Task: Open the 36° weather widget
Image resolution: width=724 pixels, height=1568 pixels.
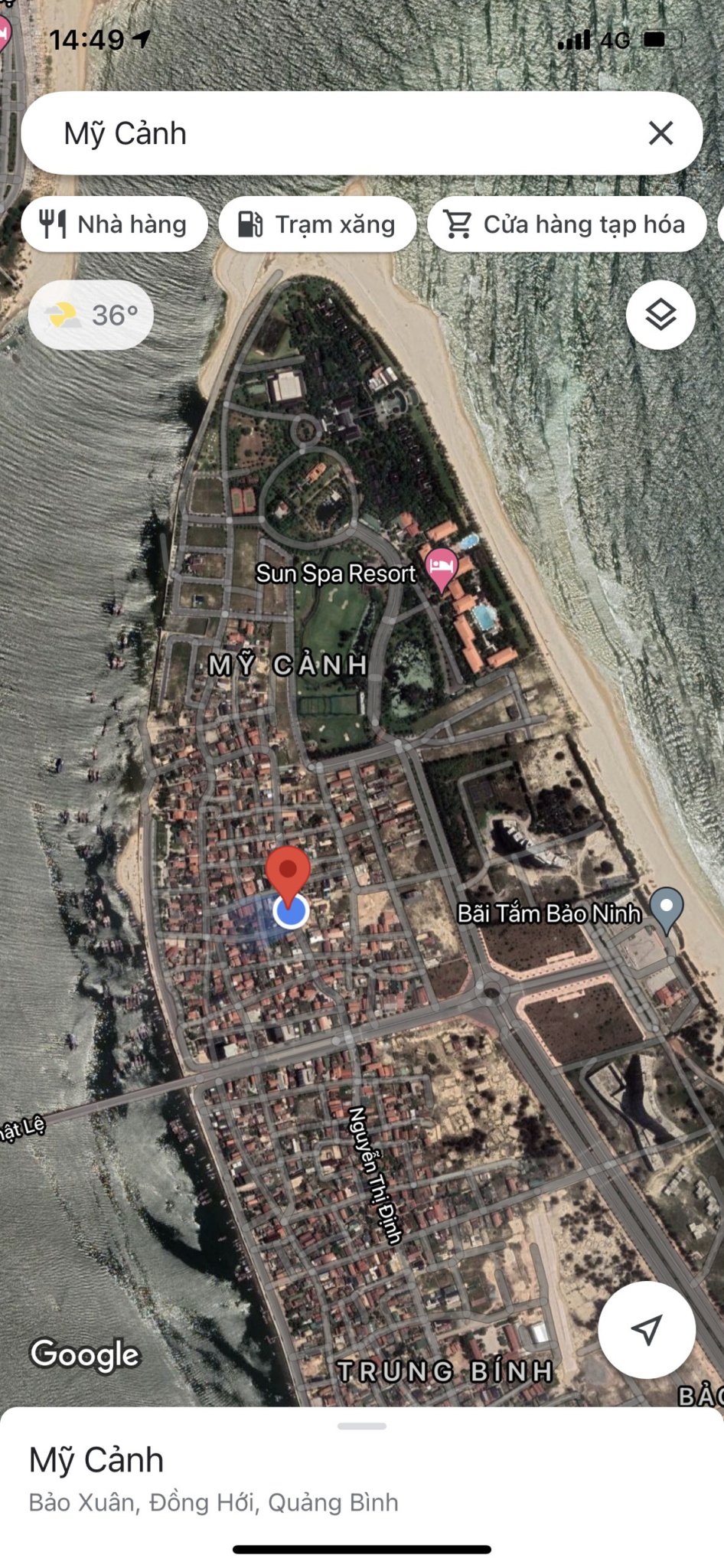Action: pos(91,315)
